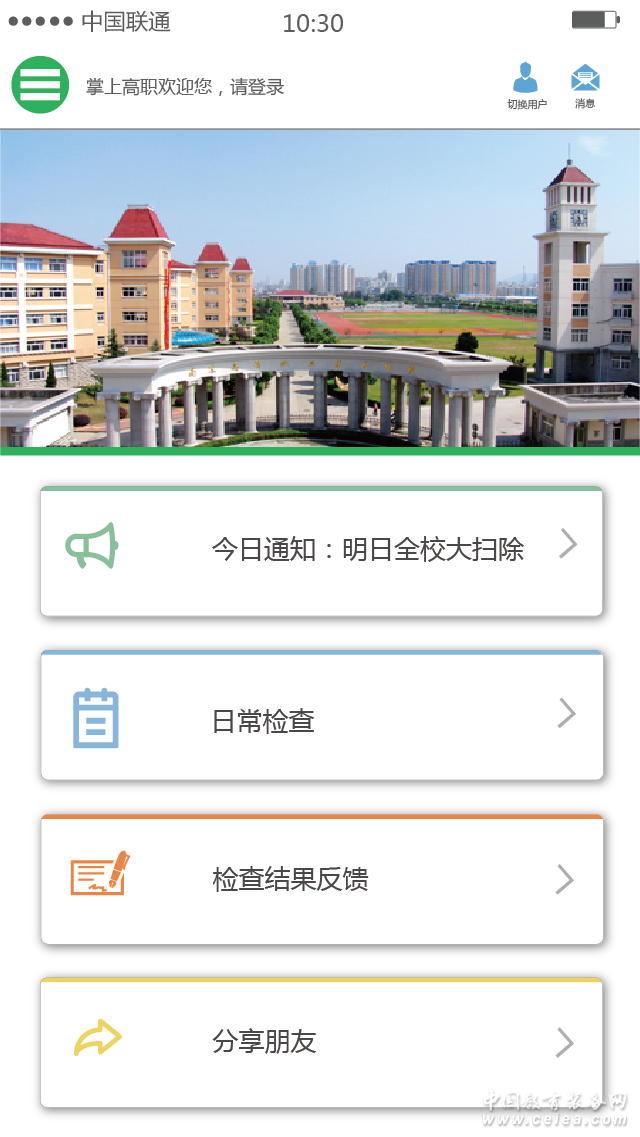Screen dimensions: 640x1137
Task: Tap the 切换用户 switch user icon
Action: tap(525, 82)
